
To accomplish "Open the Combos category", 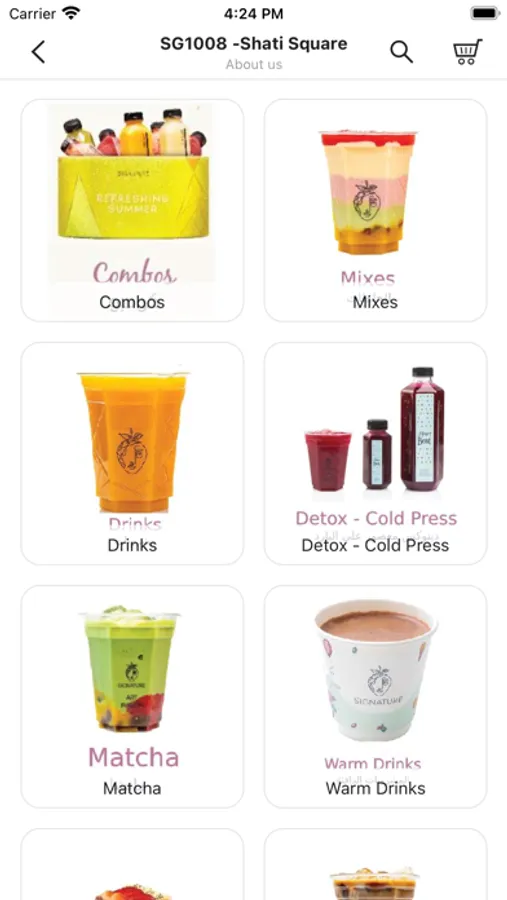I will click(x=132, y=210).
